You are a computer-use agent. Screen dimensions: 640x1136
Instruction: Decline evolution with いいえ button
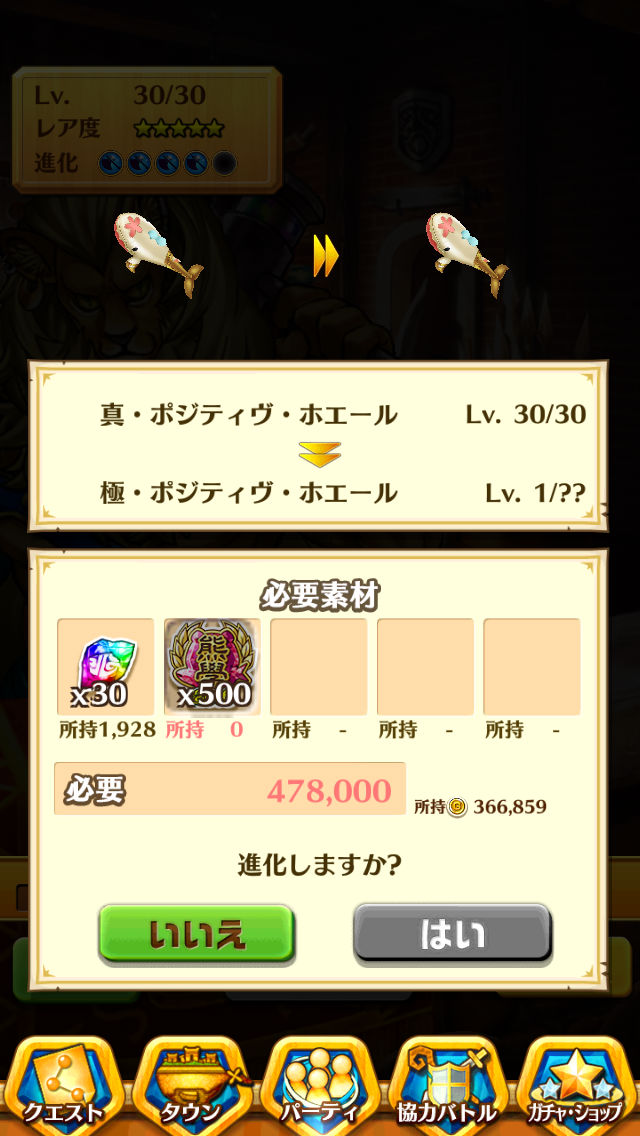pyautogui.click(x=196, y=934)
